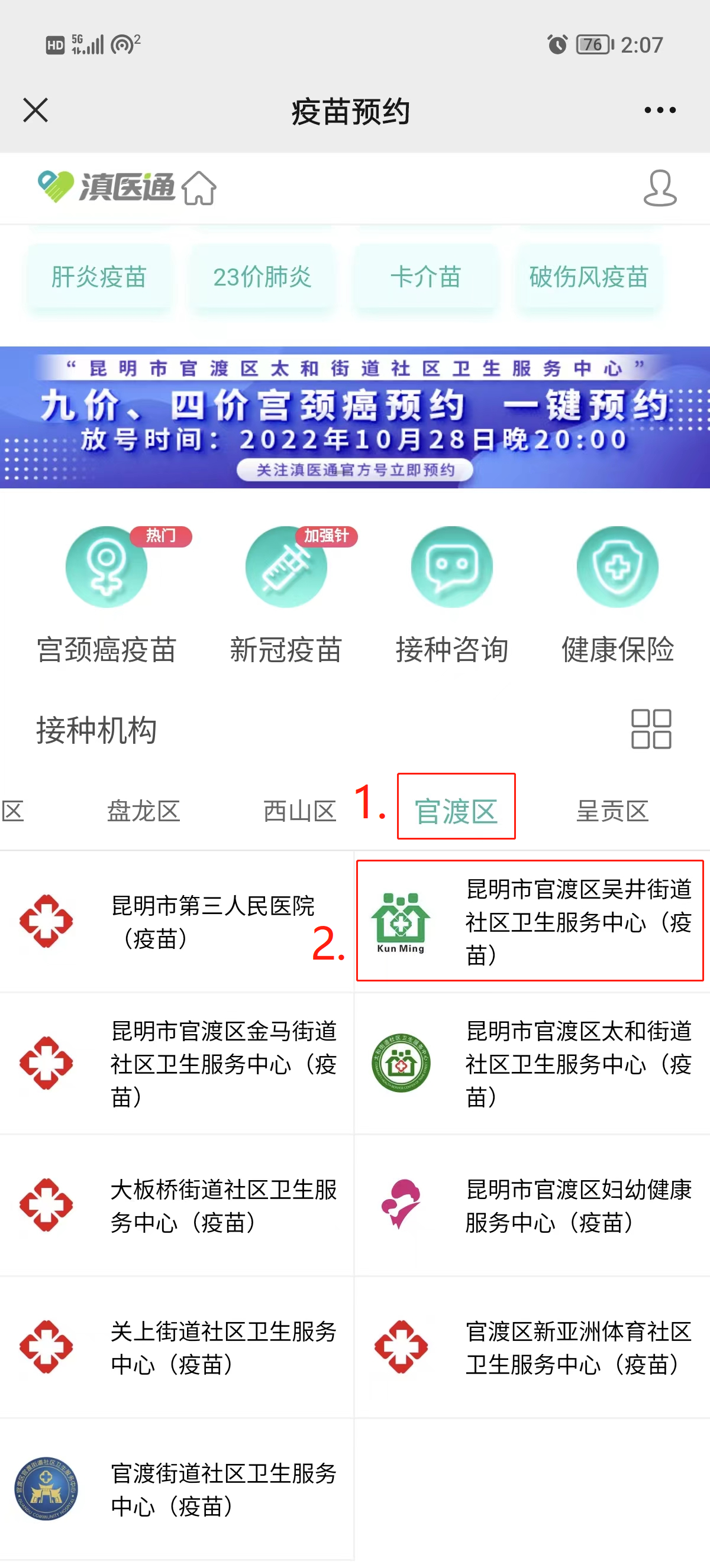Open 新冠疫苗 section
Screen dimensions: 710x1568
[x=286, y=594]
